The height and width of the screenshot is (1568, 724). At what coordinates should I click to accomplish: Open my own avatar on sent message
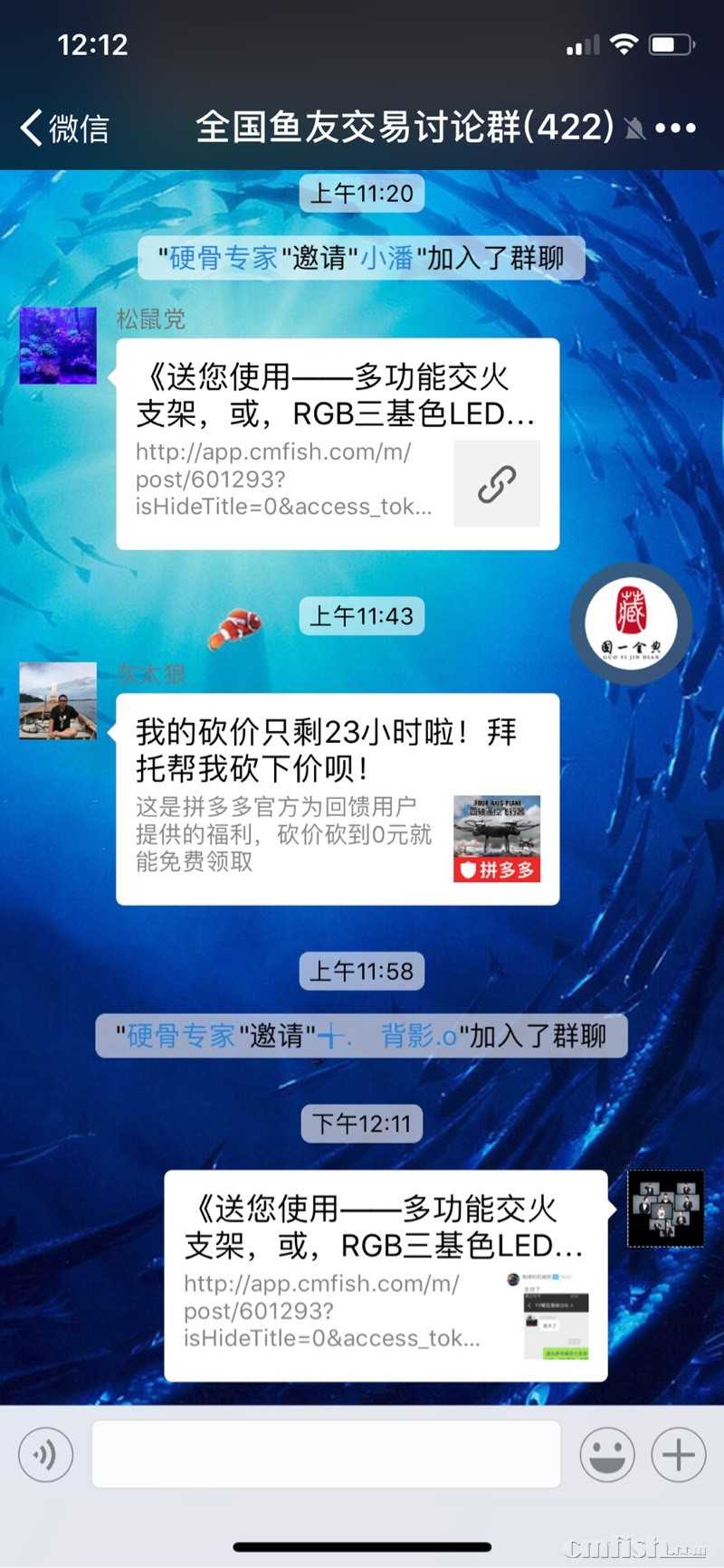[x=666, y=1209]
